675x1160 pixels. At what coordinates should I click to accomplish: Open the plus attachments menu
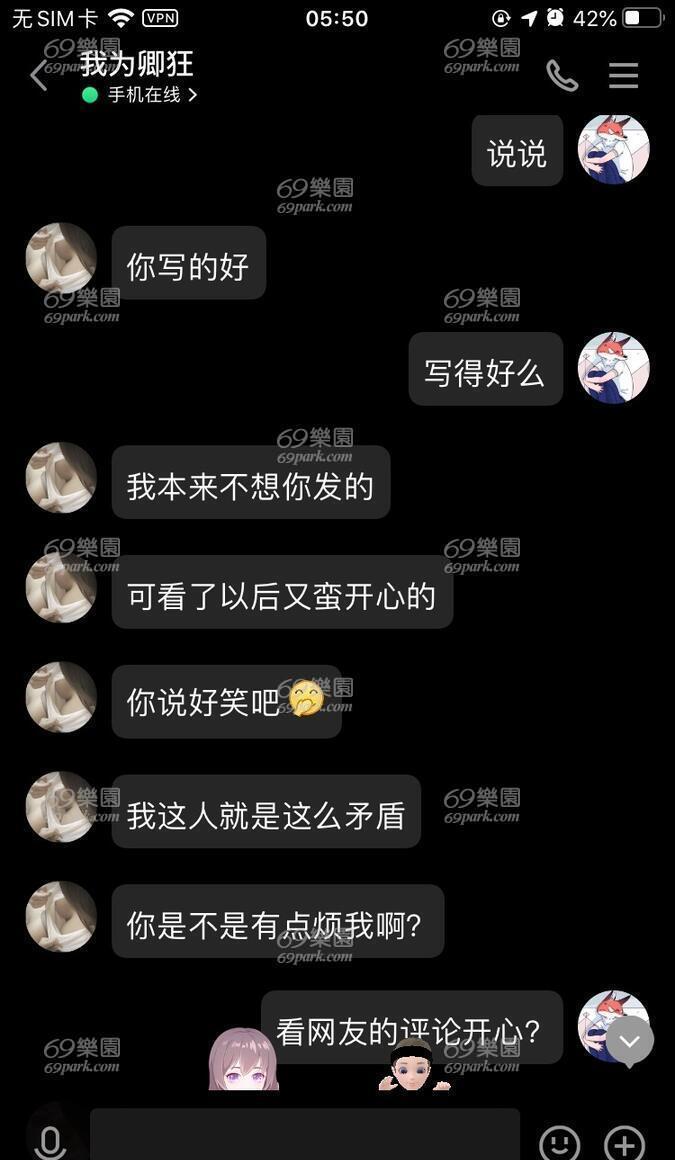625,1143
